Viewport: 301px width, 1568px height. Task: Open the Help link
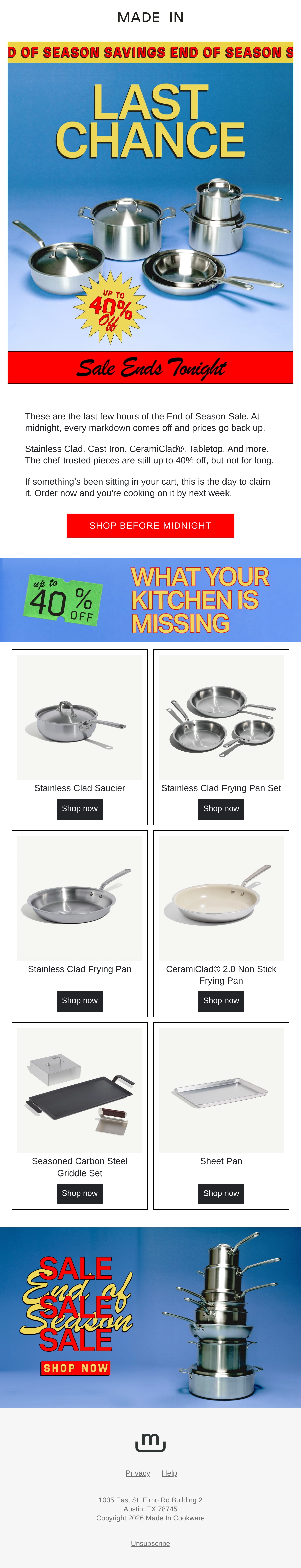click(x=169, y=1473)
